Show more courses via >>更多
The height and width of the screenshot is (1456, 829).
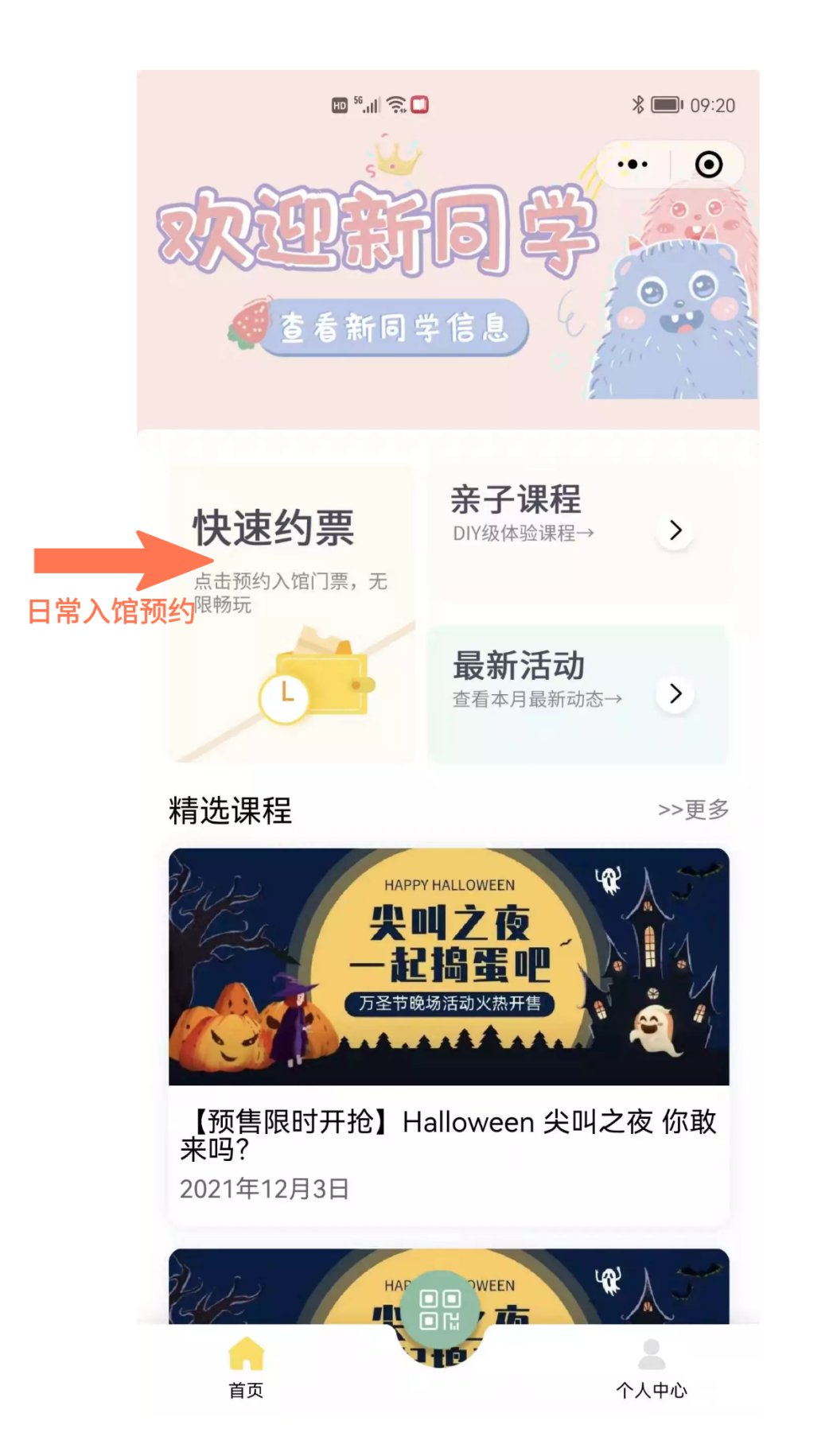tap(693, 810)
